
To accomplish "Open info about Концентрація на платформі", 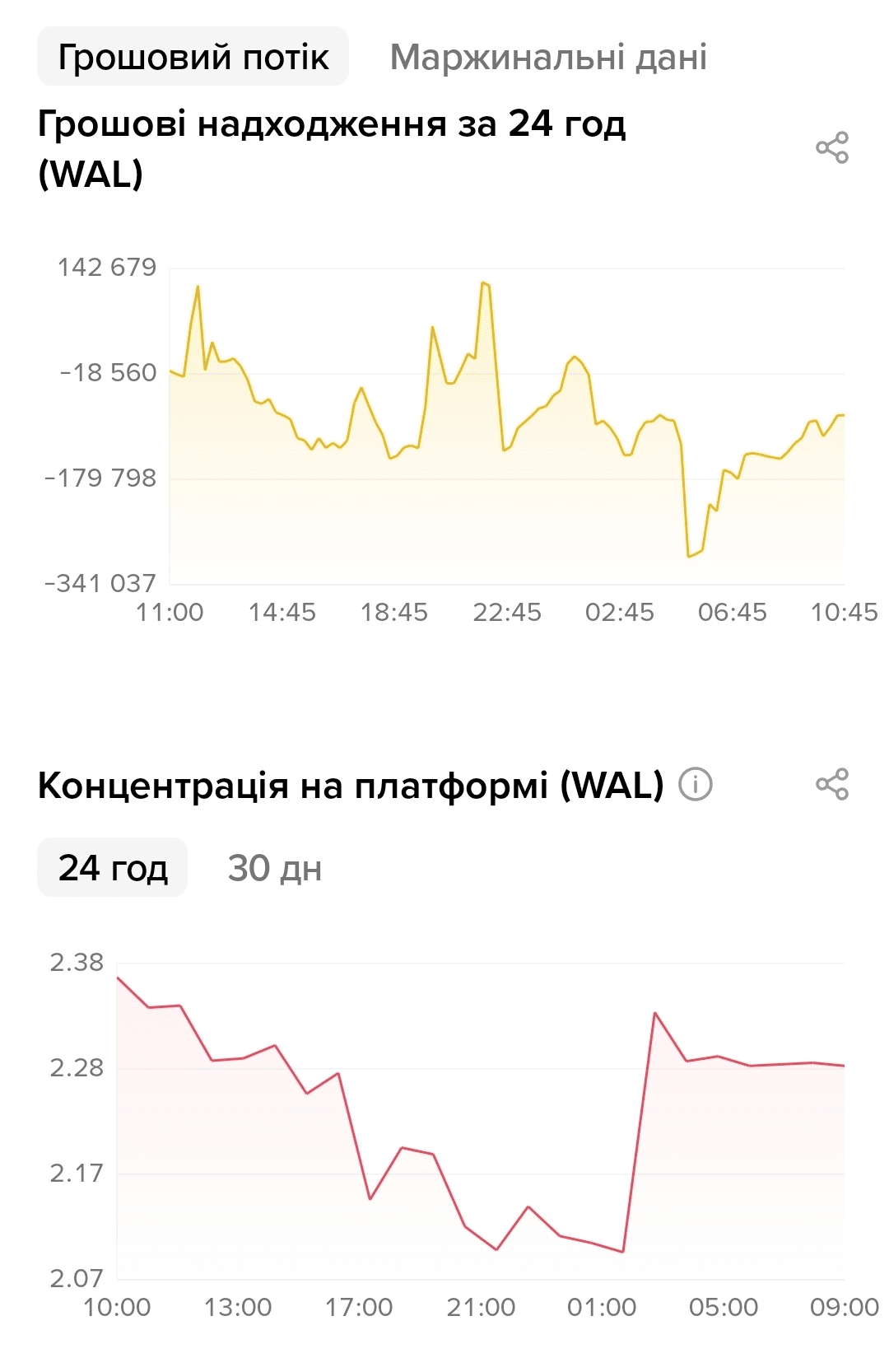I will (695, 784).
